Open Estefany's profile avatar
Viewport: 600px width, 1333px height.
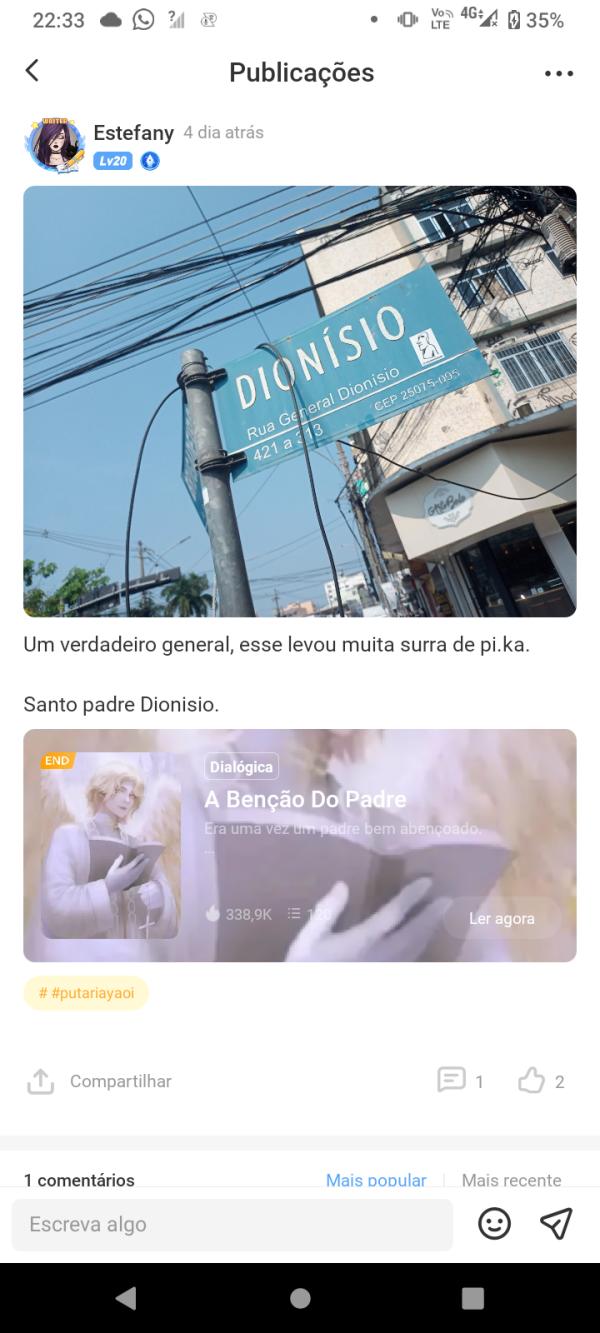point(55,146)
